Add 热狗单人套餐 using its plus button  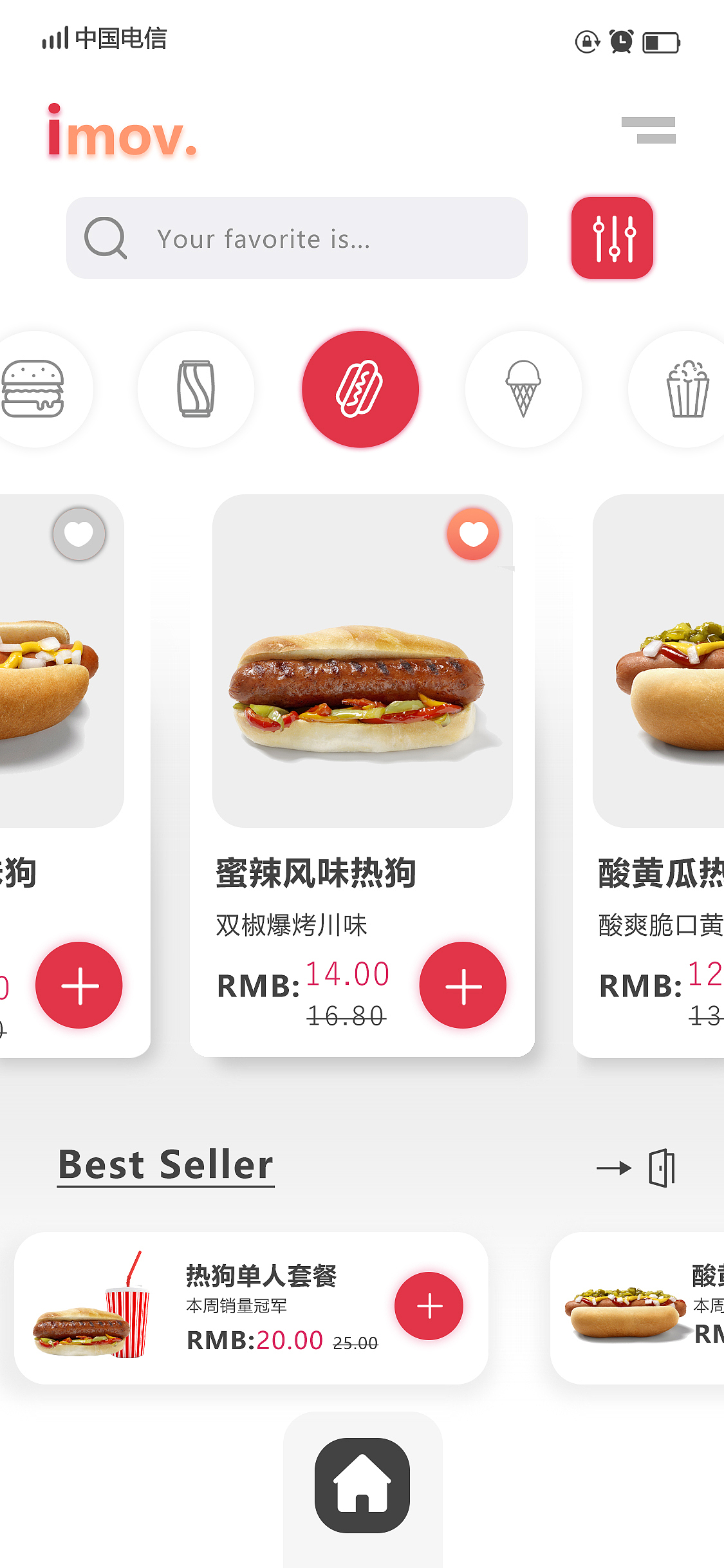pos(429,1305)
